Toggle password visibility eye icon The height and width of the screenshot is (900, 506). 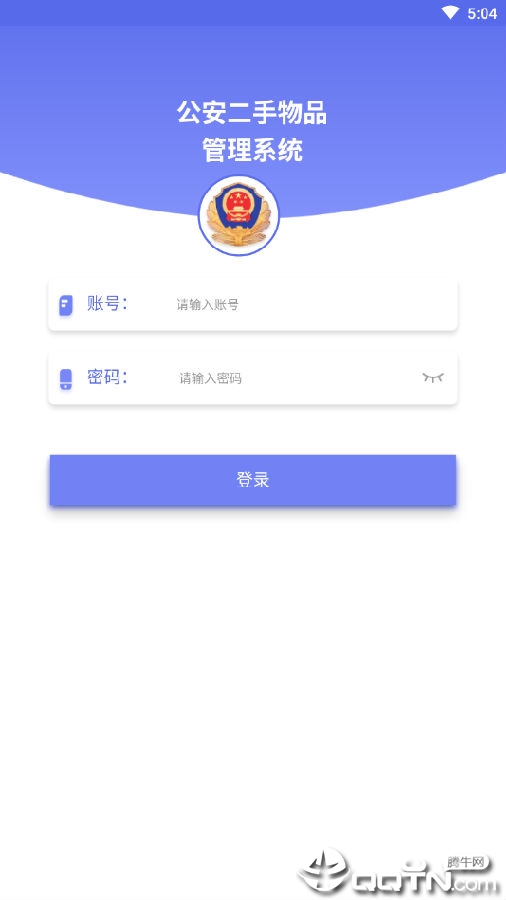coord(433,377)
